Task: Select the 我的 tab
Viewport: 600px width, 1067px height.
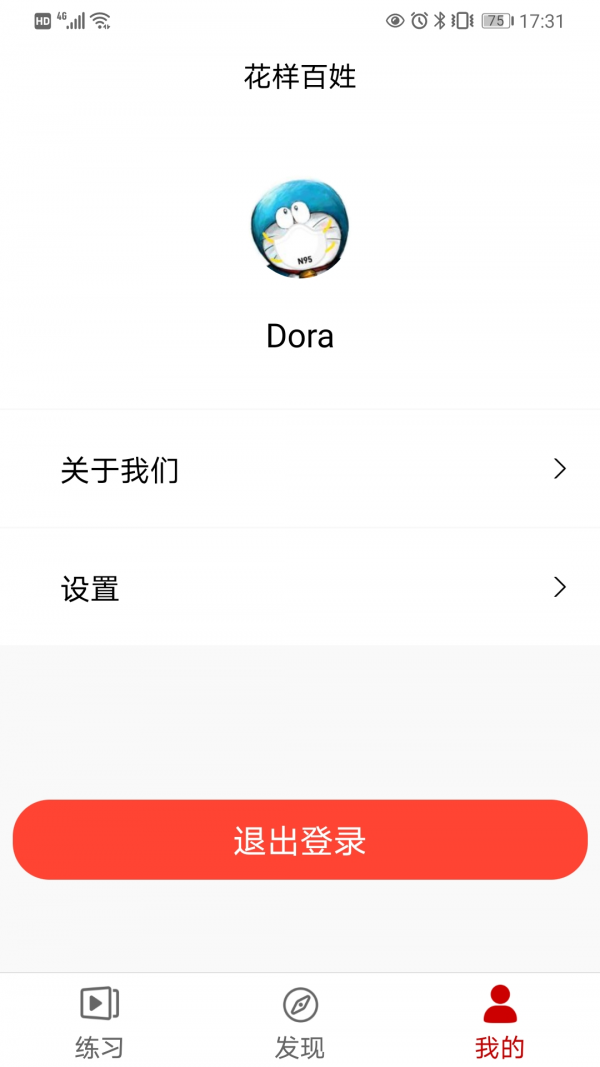Action: point(500,1022)
